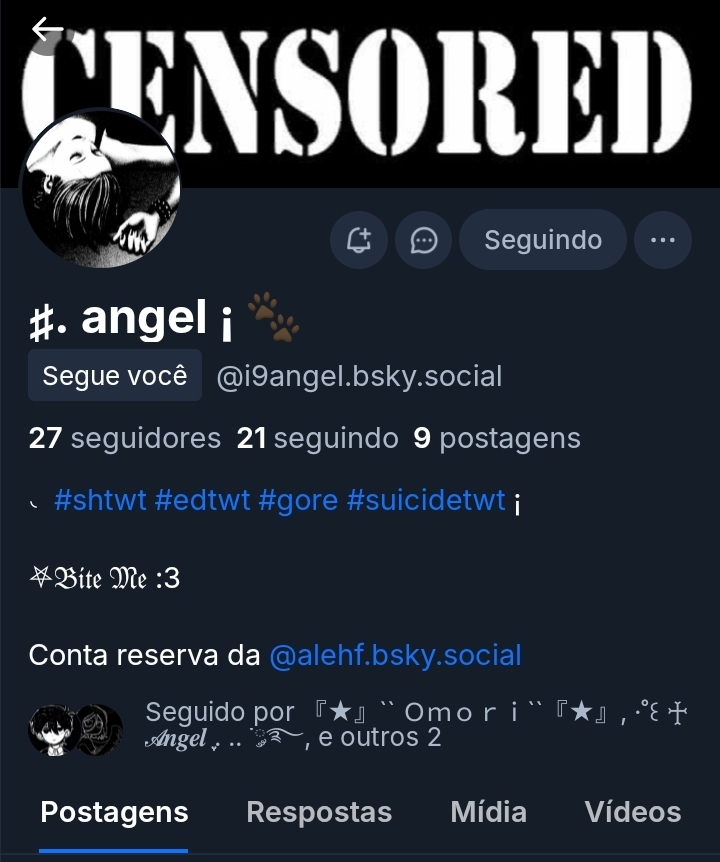720x862 pixels.
Task: Switch to the Postagens tab
Action: (114, 812)
